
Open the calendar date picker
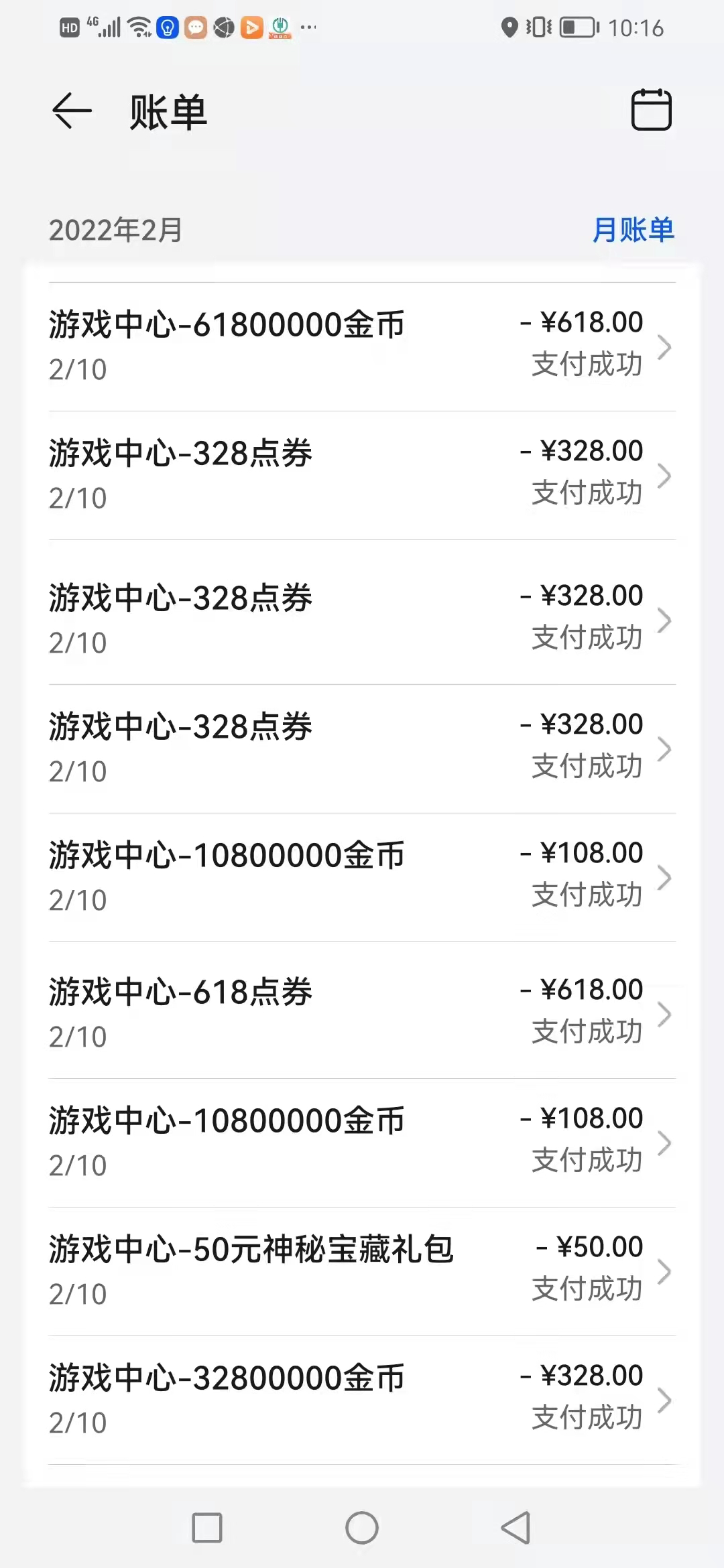651,110
